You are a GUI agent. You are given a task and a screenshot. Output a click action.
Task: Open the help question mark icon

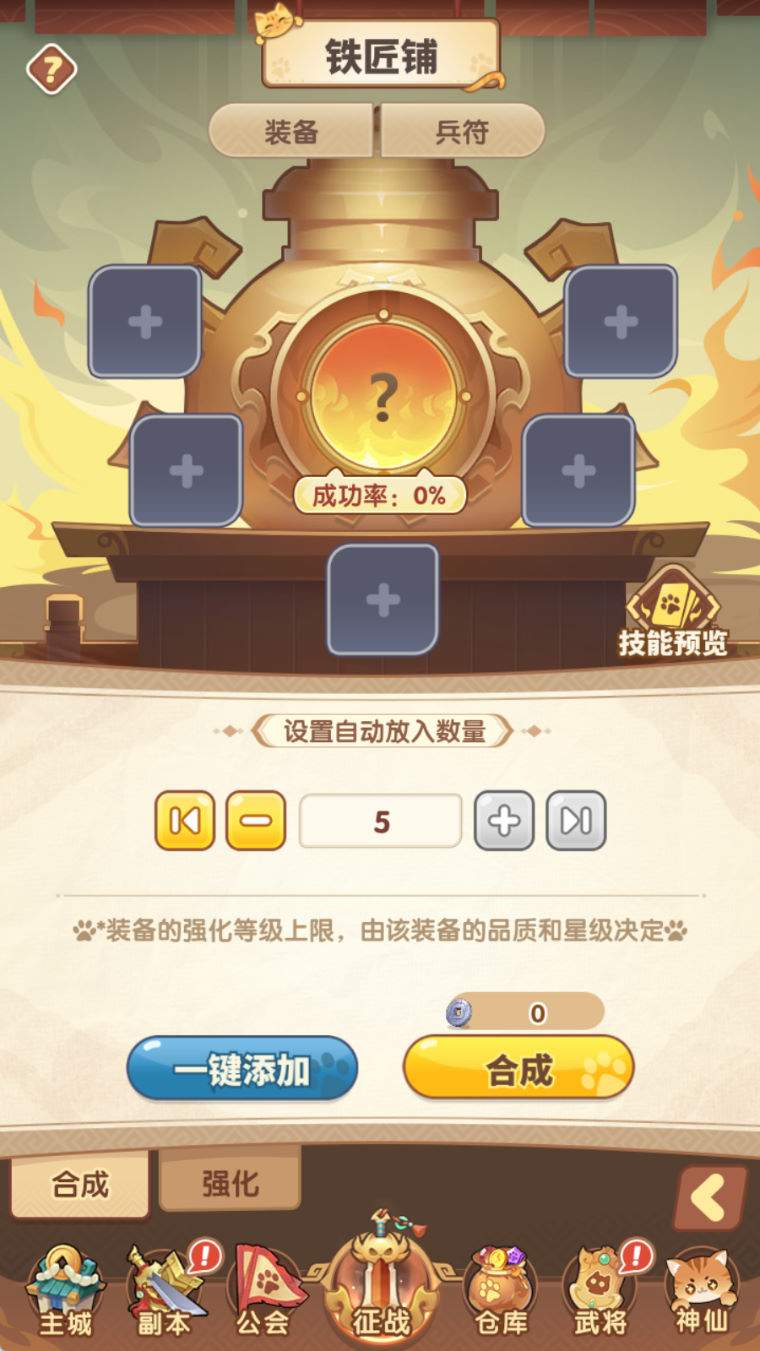(x=51, y=69)
